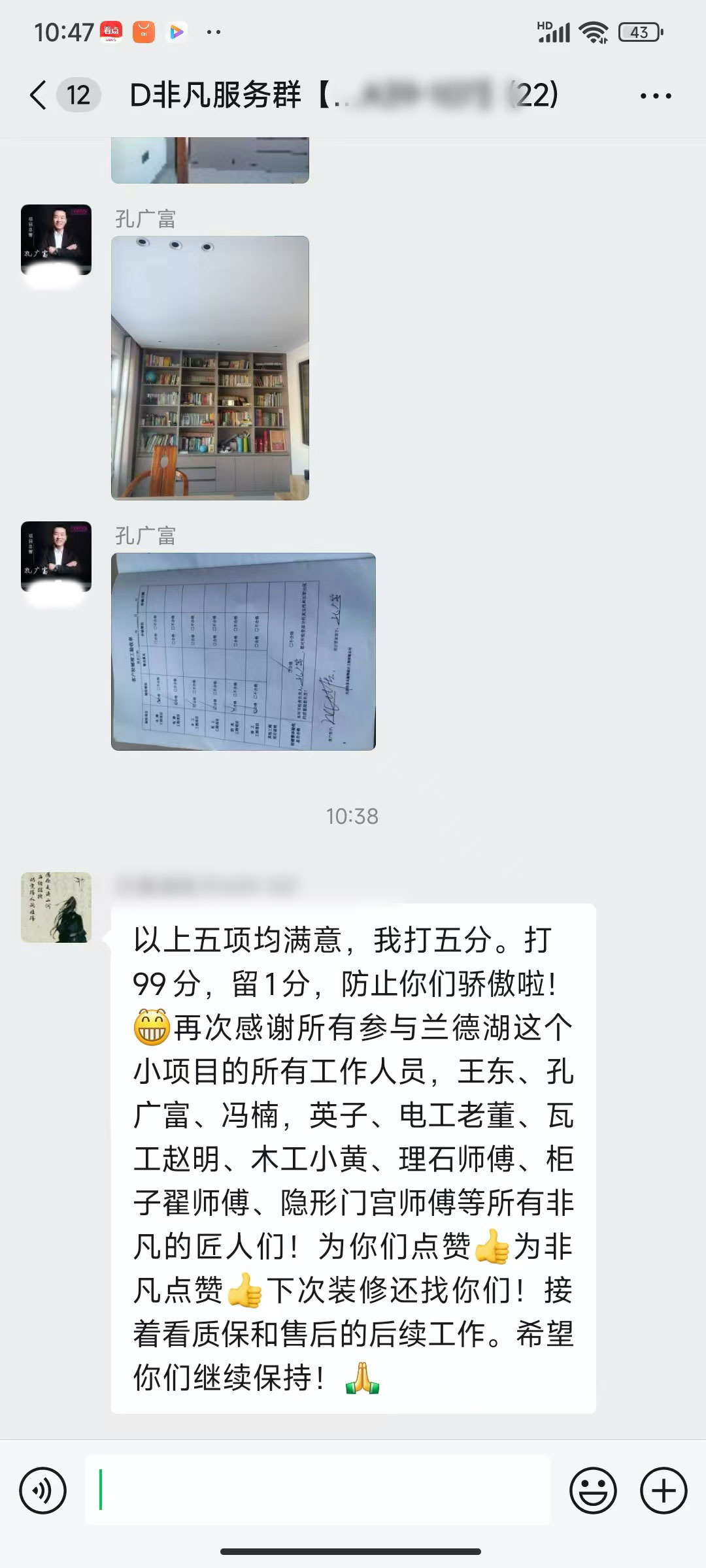Go back to the chat list

tap(39, 95)
